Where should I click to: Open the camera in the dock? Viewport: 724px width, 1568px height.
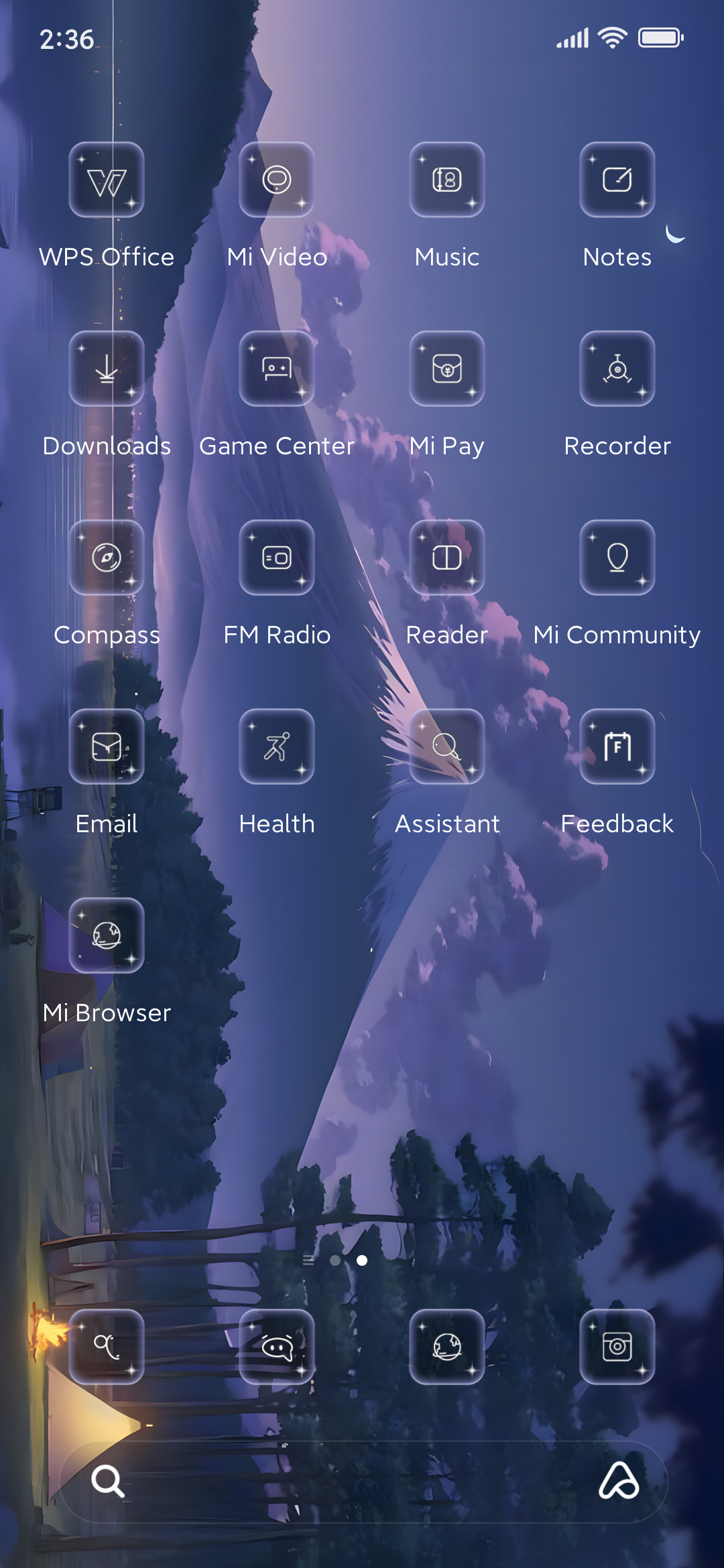(x=617, y=1347)
